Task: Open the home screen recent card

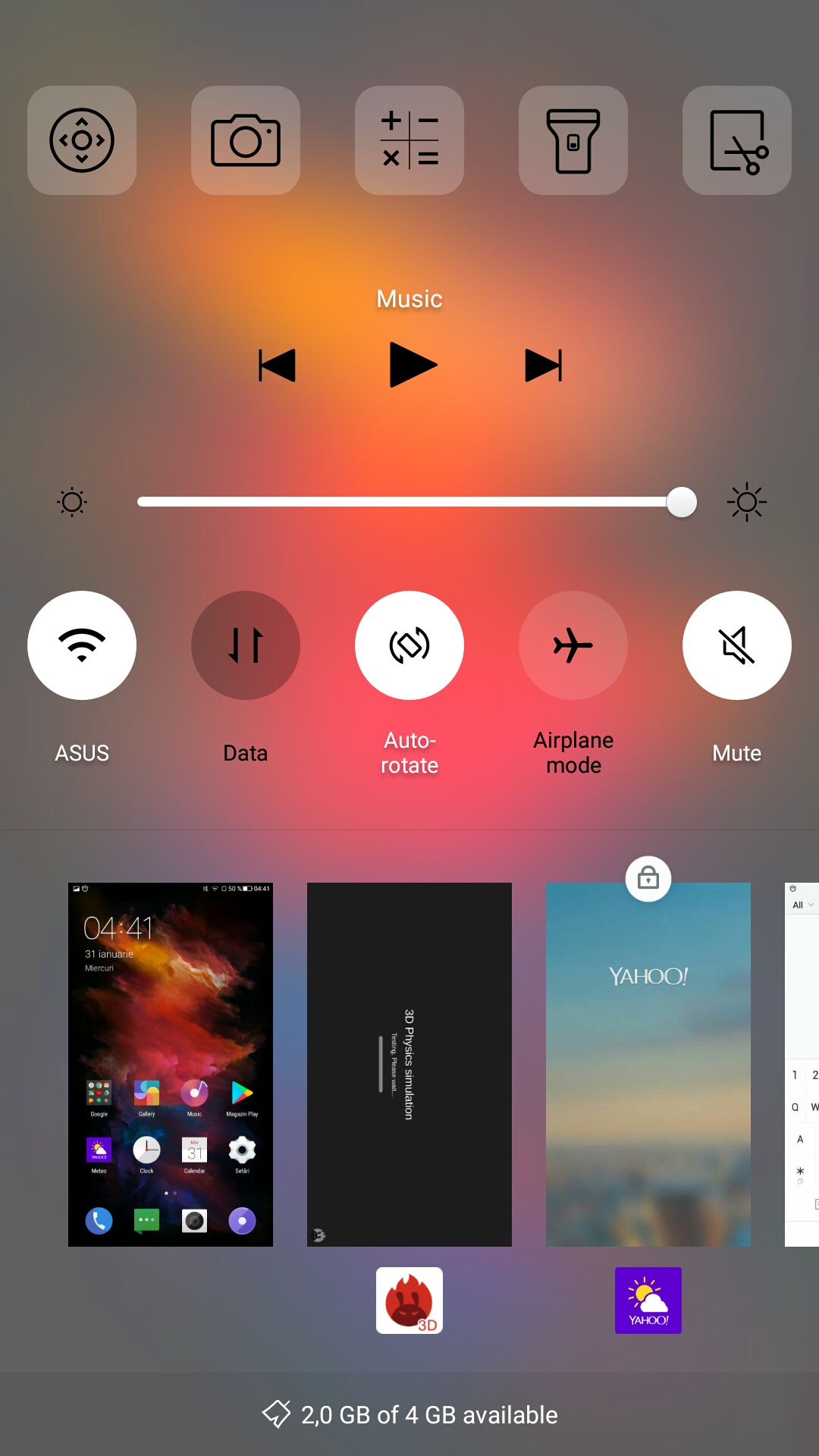Action: coord(171,1065)
